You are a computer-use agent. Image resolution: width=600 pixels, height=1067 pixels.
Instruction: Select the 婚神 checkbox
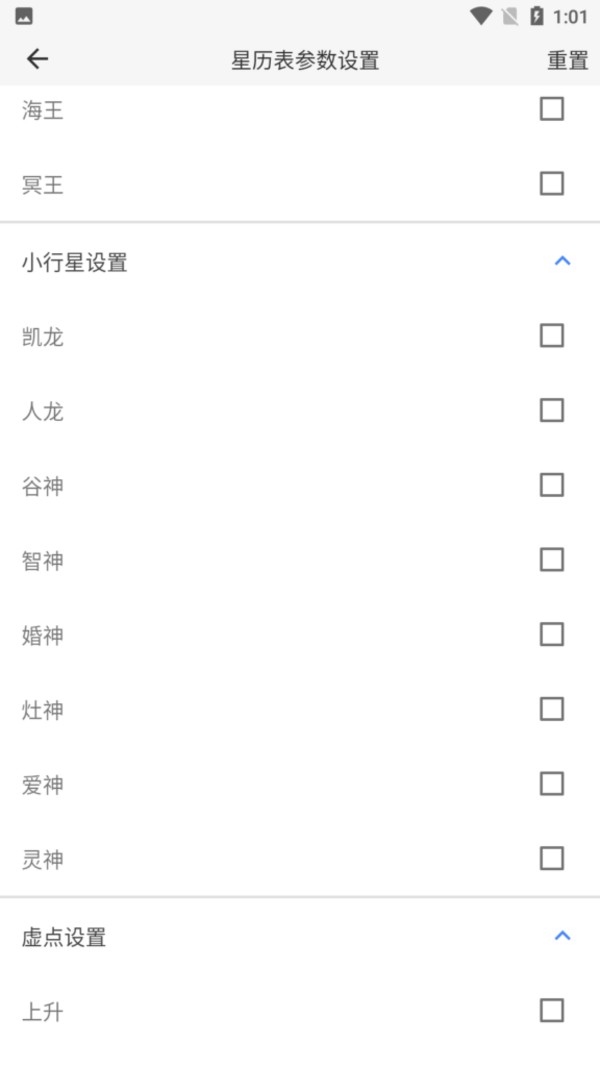coord(551,634)
